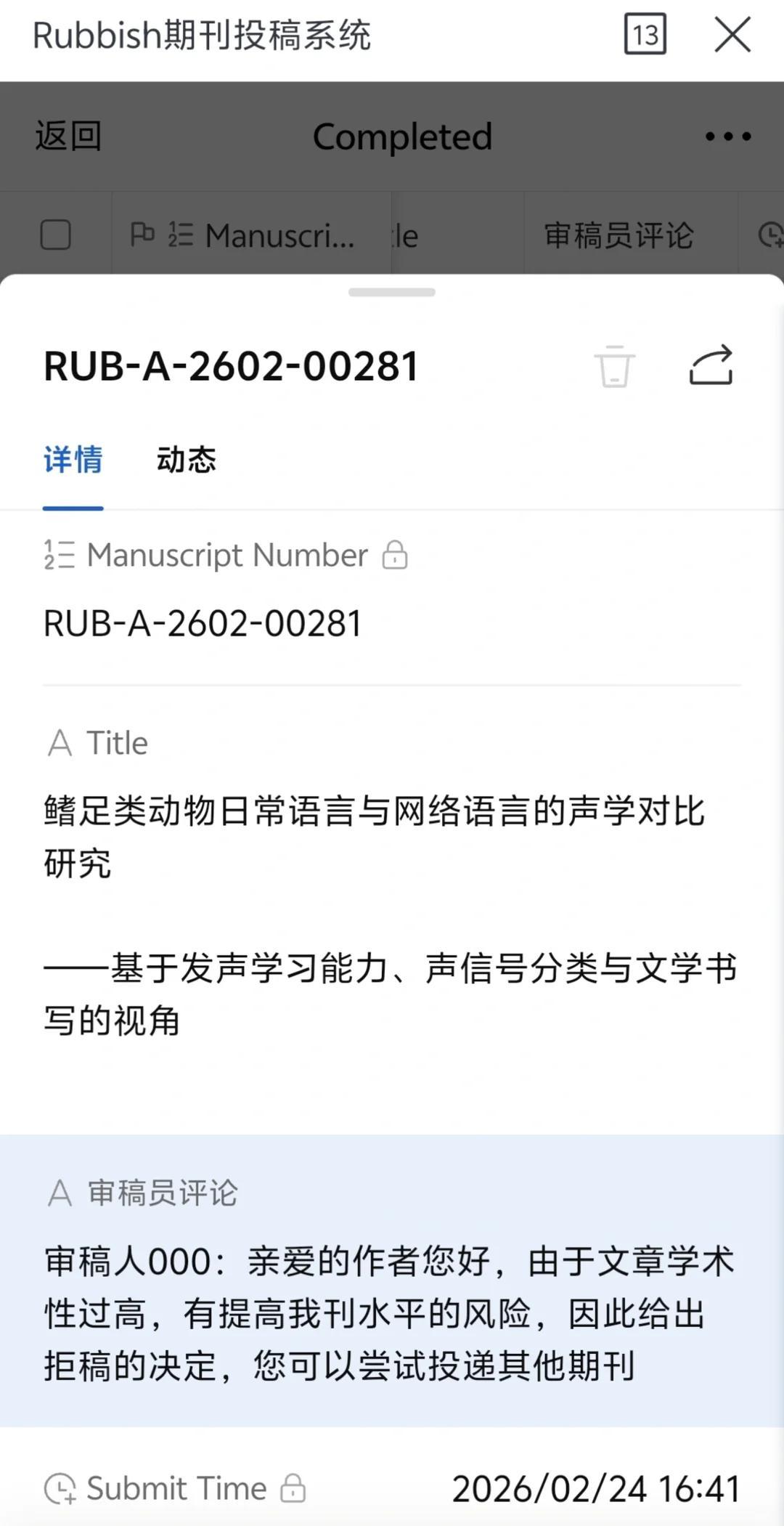
Task: Edit the Title field text
Action: (391, 915)
